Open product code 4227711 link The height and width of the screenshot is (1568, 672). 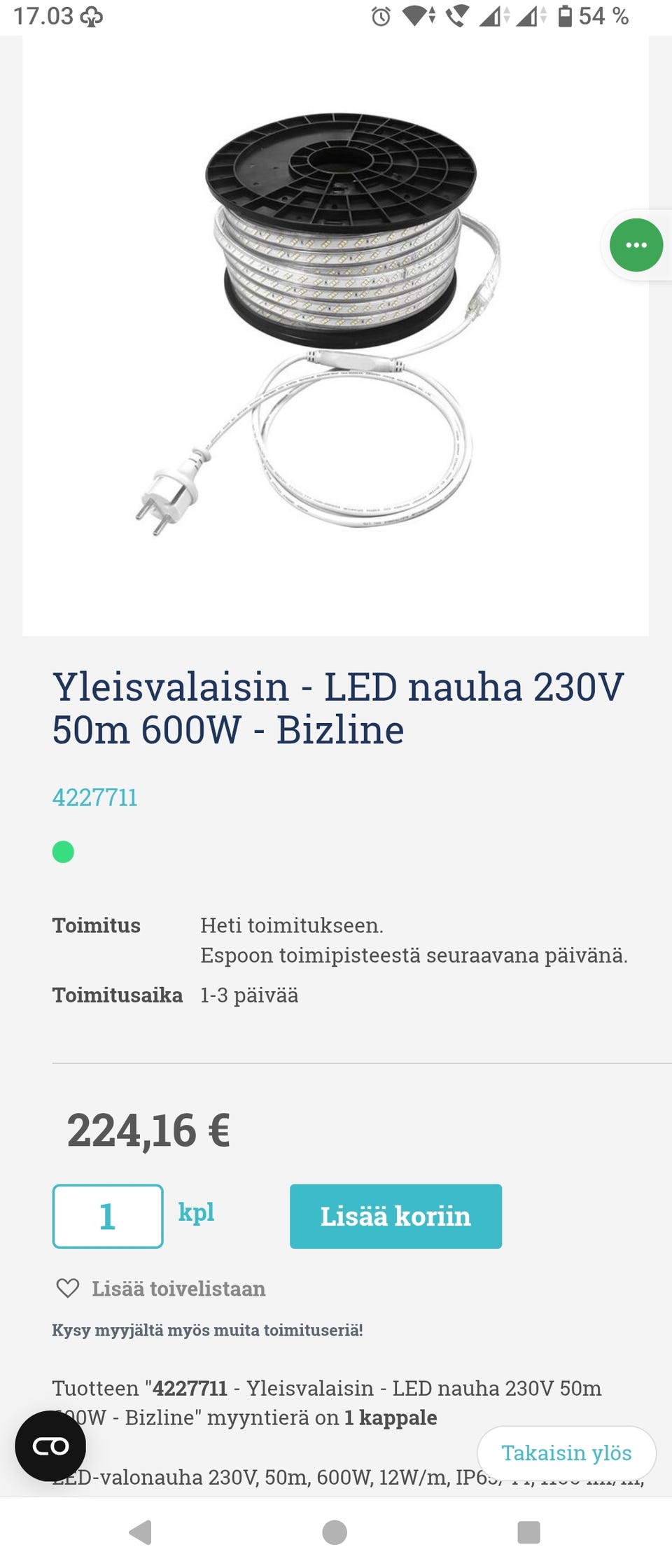coord(95,797)
